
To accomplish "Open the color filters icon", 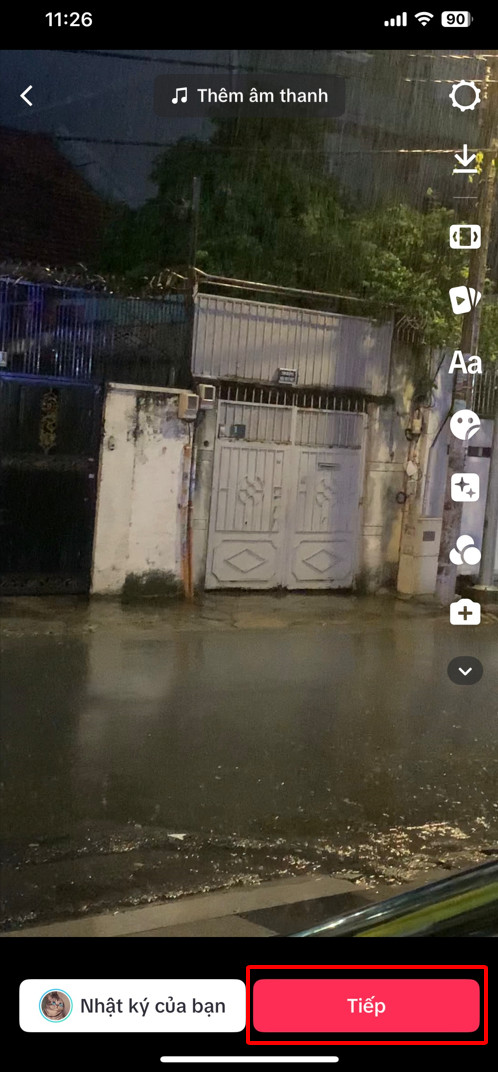I will [465, 550].
